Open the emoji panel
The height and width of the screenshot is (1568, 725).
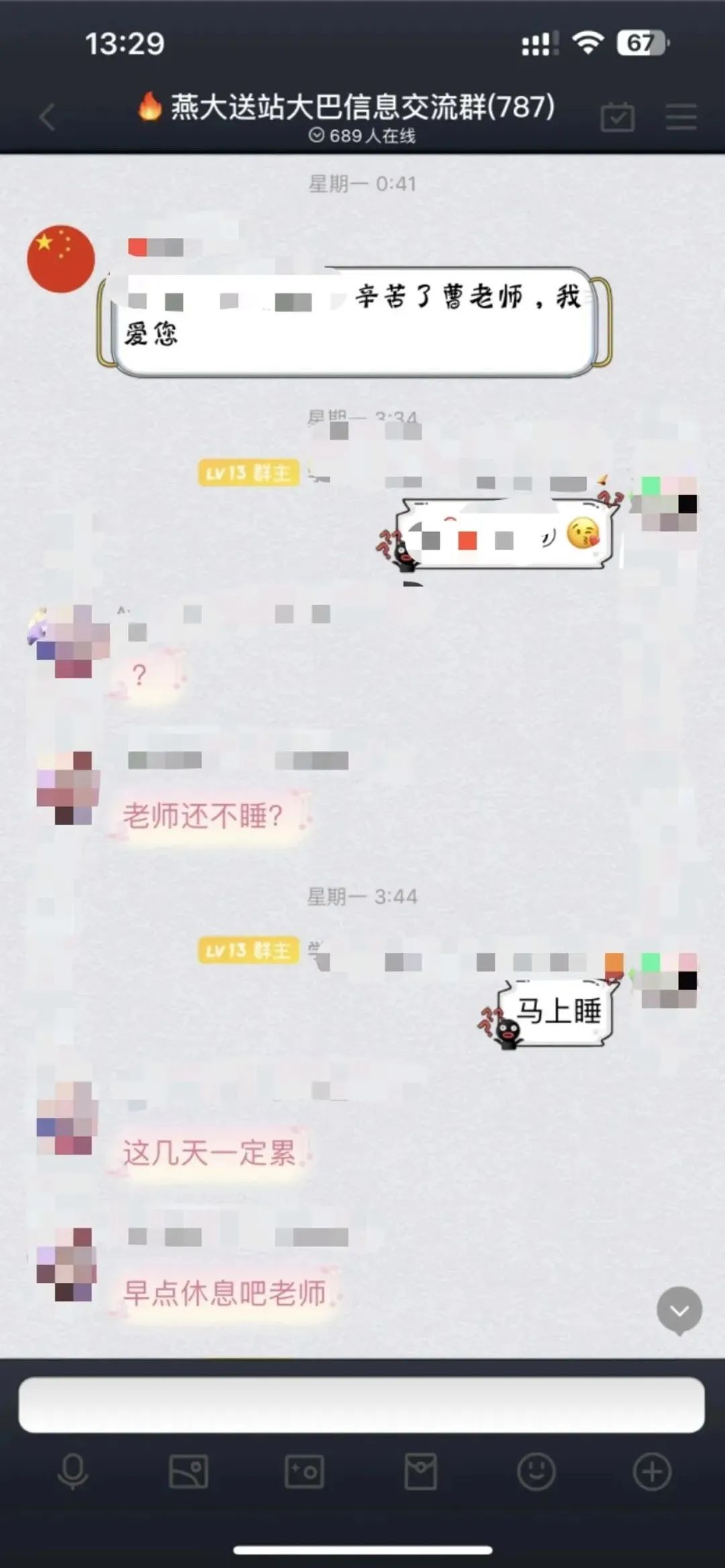(536, 1471)
